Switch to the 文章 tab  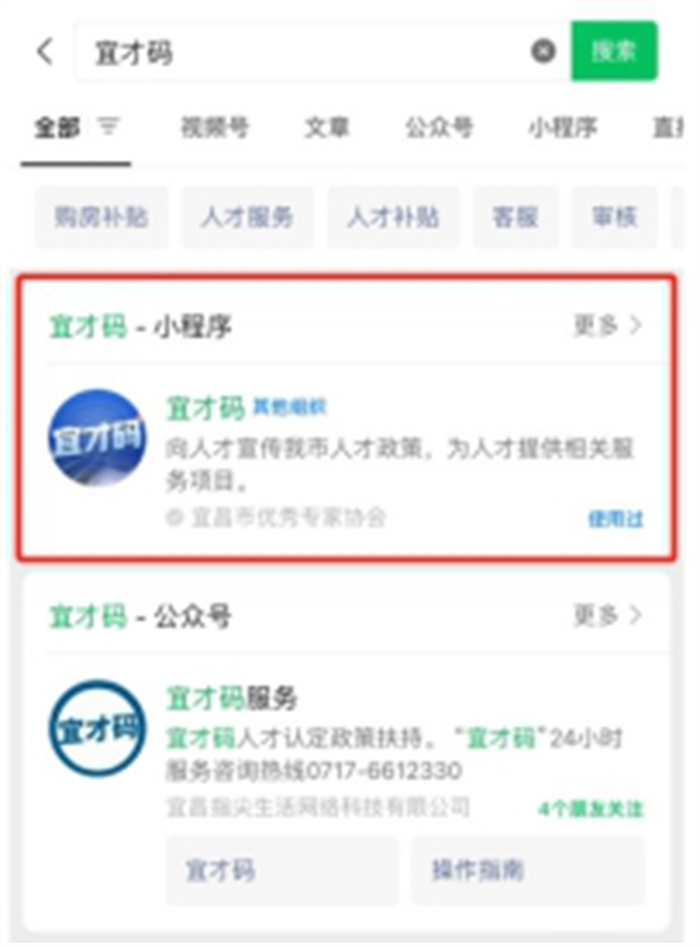click(x=327, y=128)
